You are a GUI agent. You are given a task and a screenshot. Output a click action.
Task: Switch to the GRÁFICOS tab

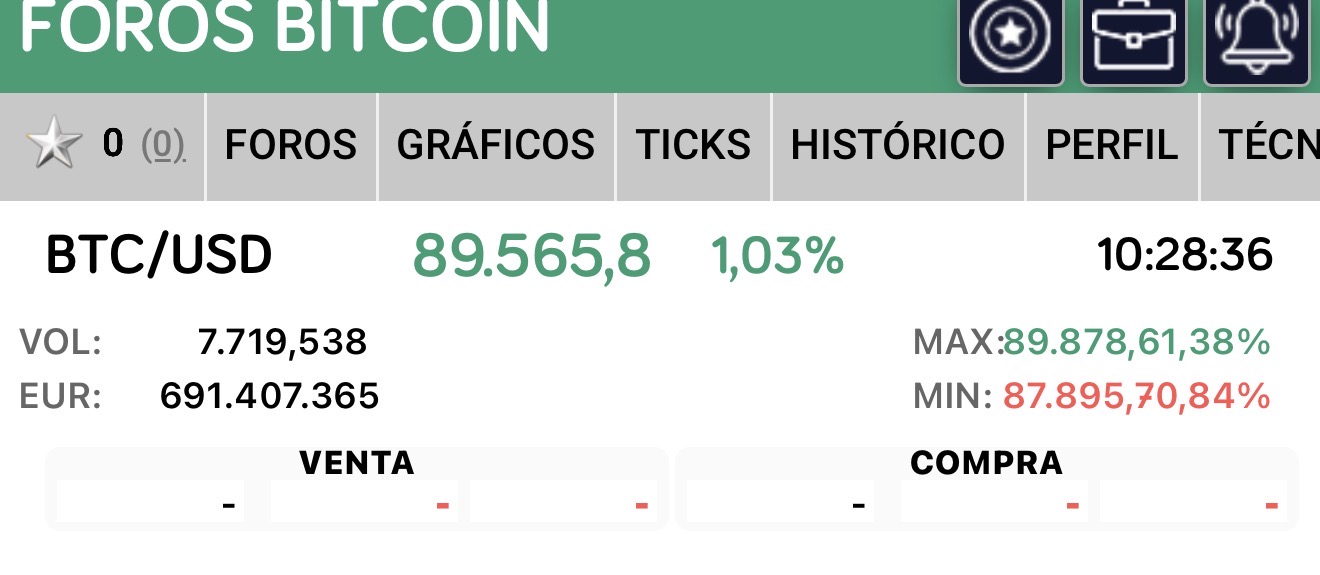[496, 146]
